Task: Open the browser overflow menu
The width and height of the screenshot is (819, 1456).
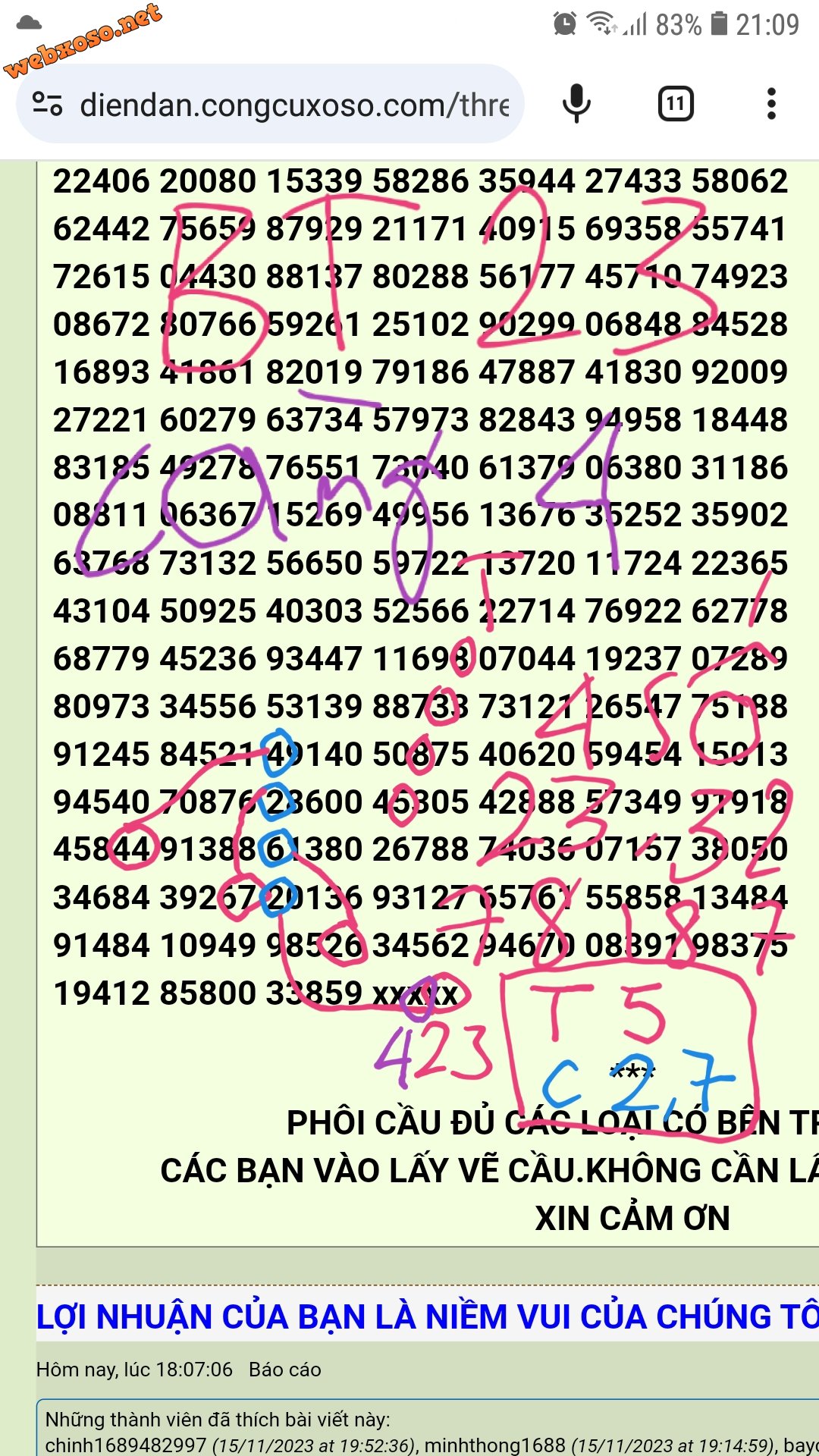Action: coord(771,104)
